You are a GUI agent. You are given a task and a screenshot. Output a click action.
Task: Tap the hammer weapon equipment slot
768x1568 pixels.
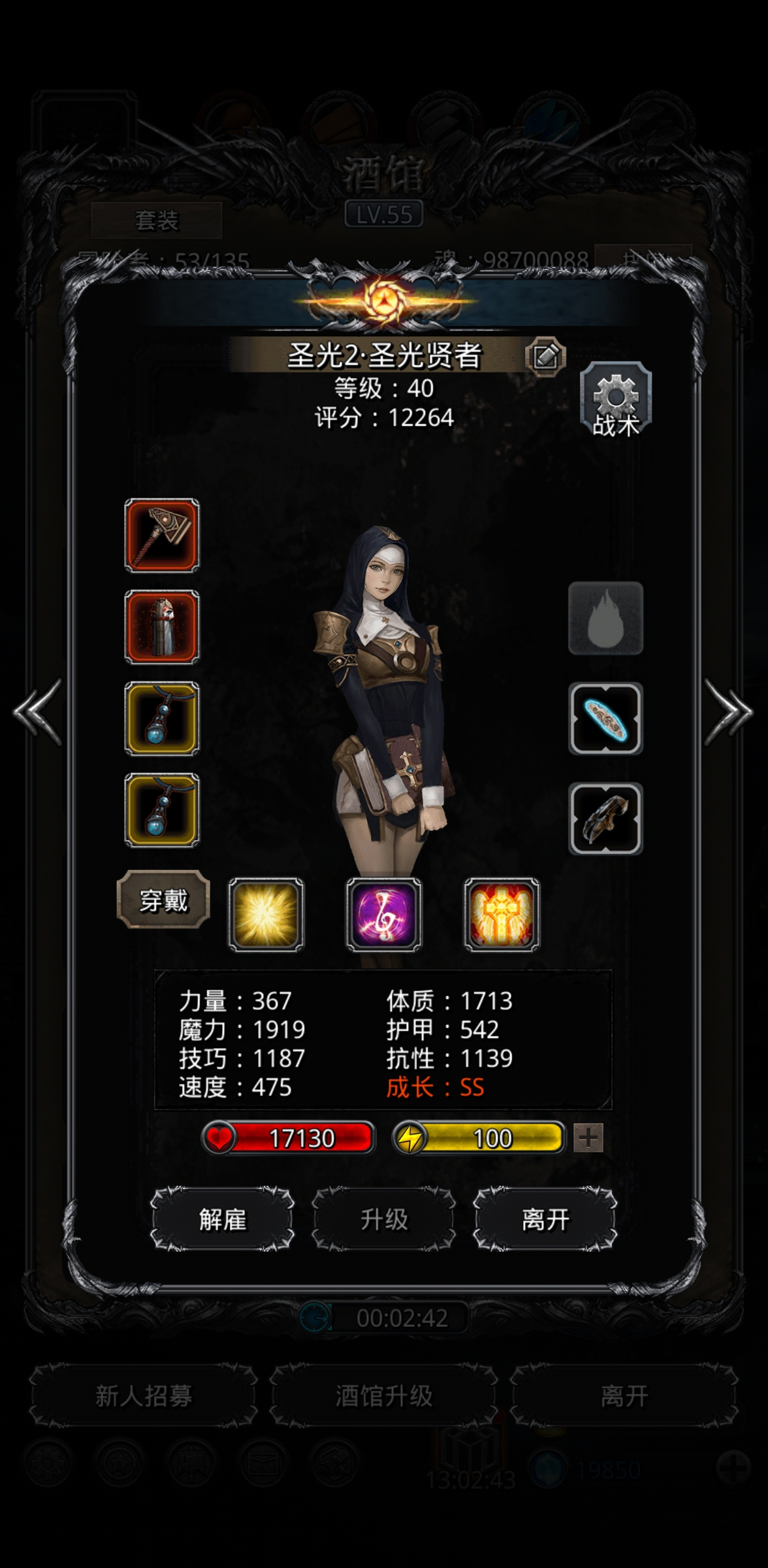(x=162, y=536)
